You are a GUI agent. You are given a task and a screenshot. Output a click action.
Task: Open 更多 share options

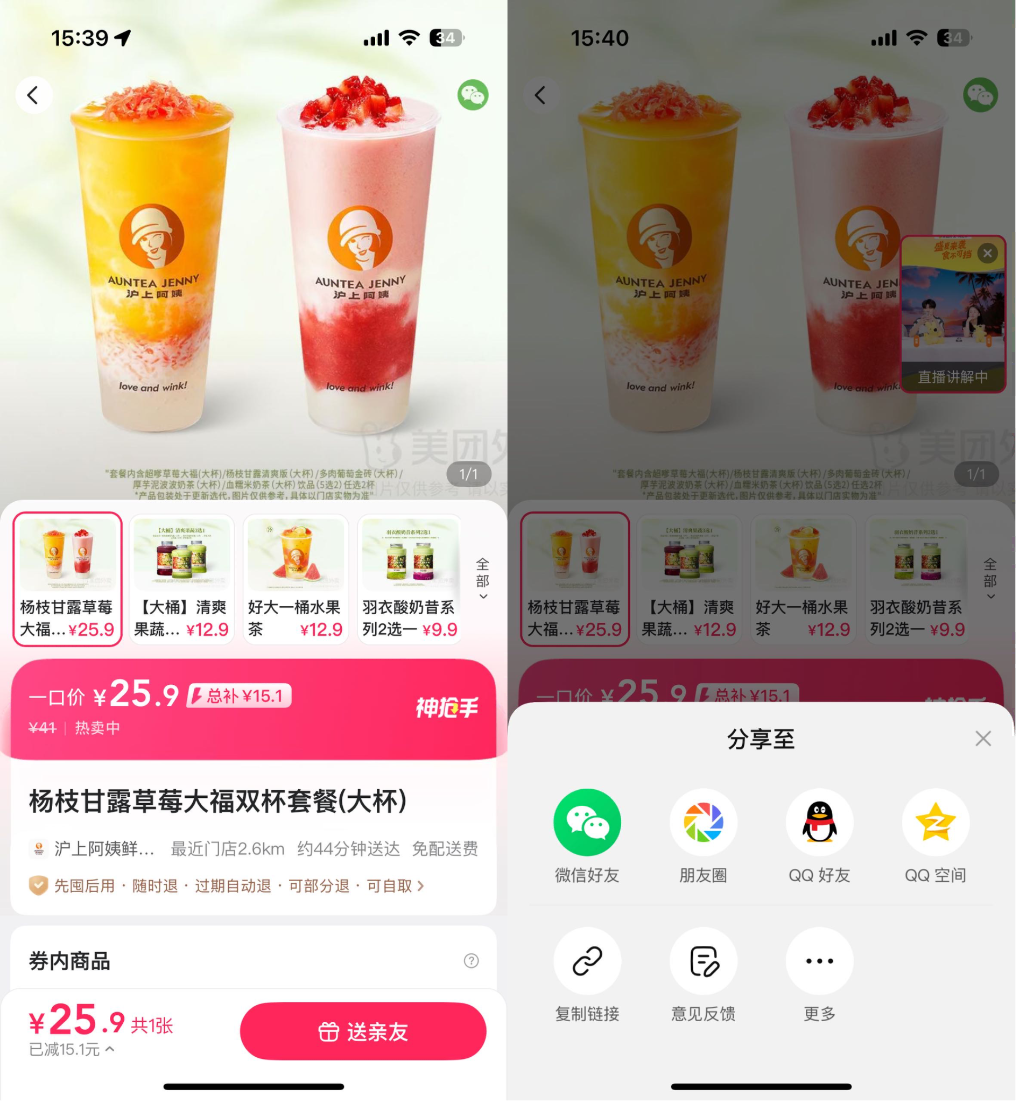pyautogui.click(x=819, y=962)
